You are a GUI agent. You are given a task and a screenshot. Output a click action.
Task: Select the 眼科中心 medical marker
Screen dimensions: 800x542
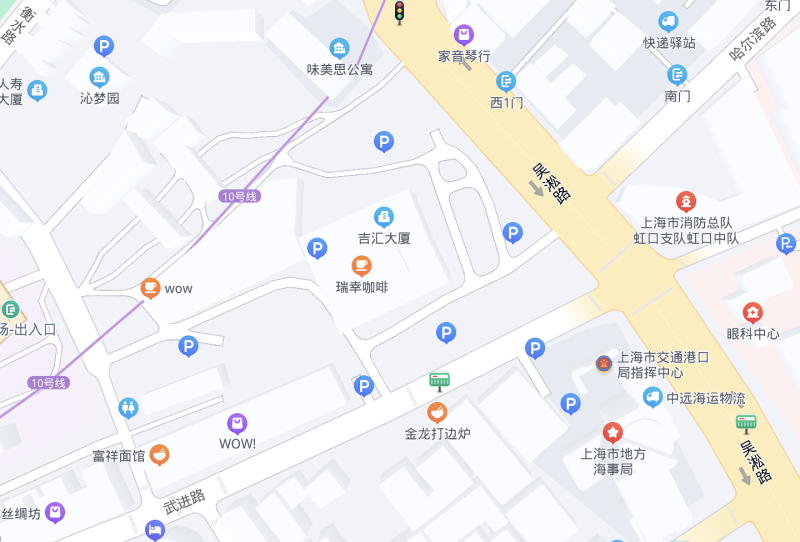click(x=752, y=312)
